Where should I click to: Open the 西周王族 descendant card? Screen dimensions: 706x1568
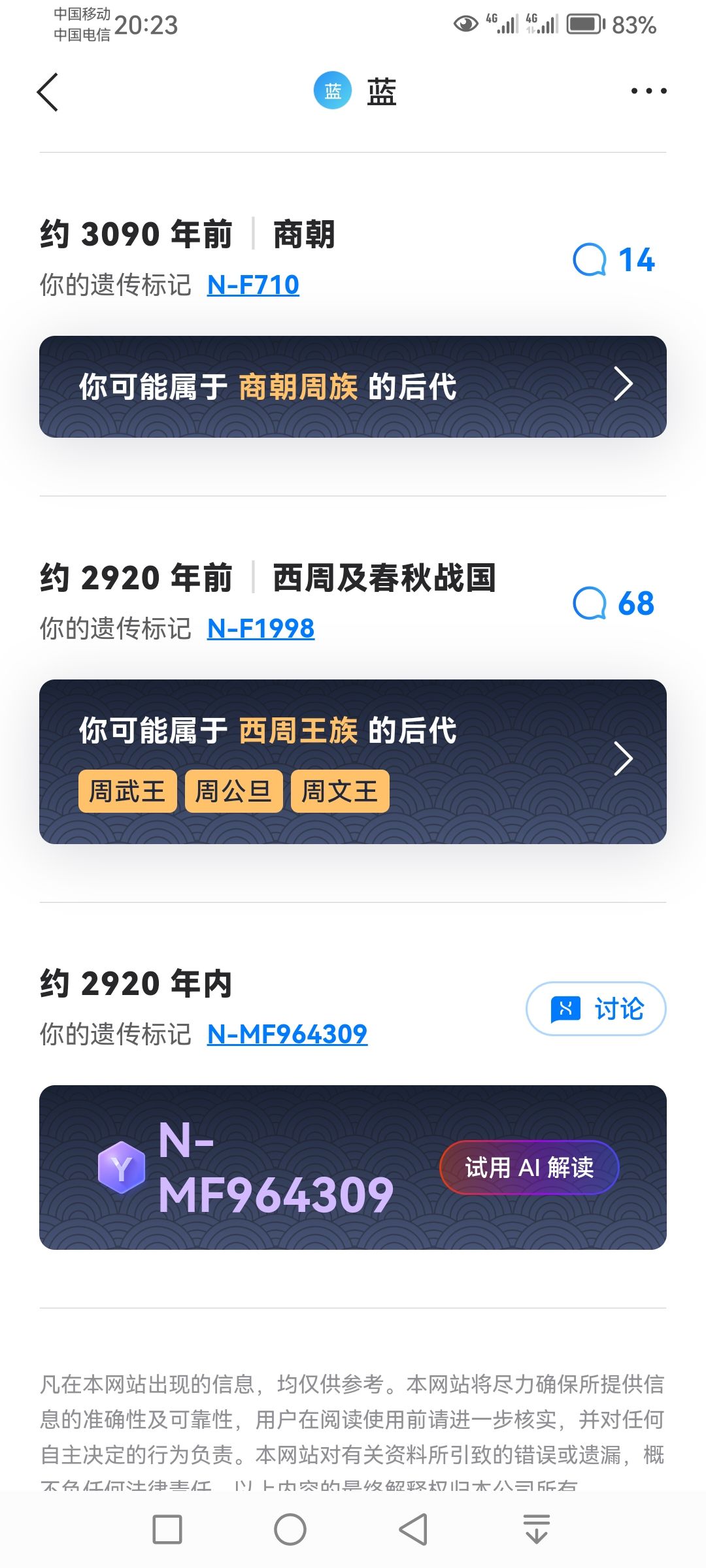pyautogui.click(x=353, y=762)
